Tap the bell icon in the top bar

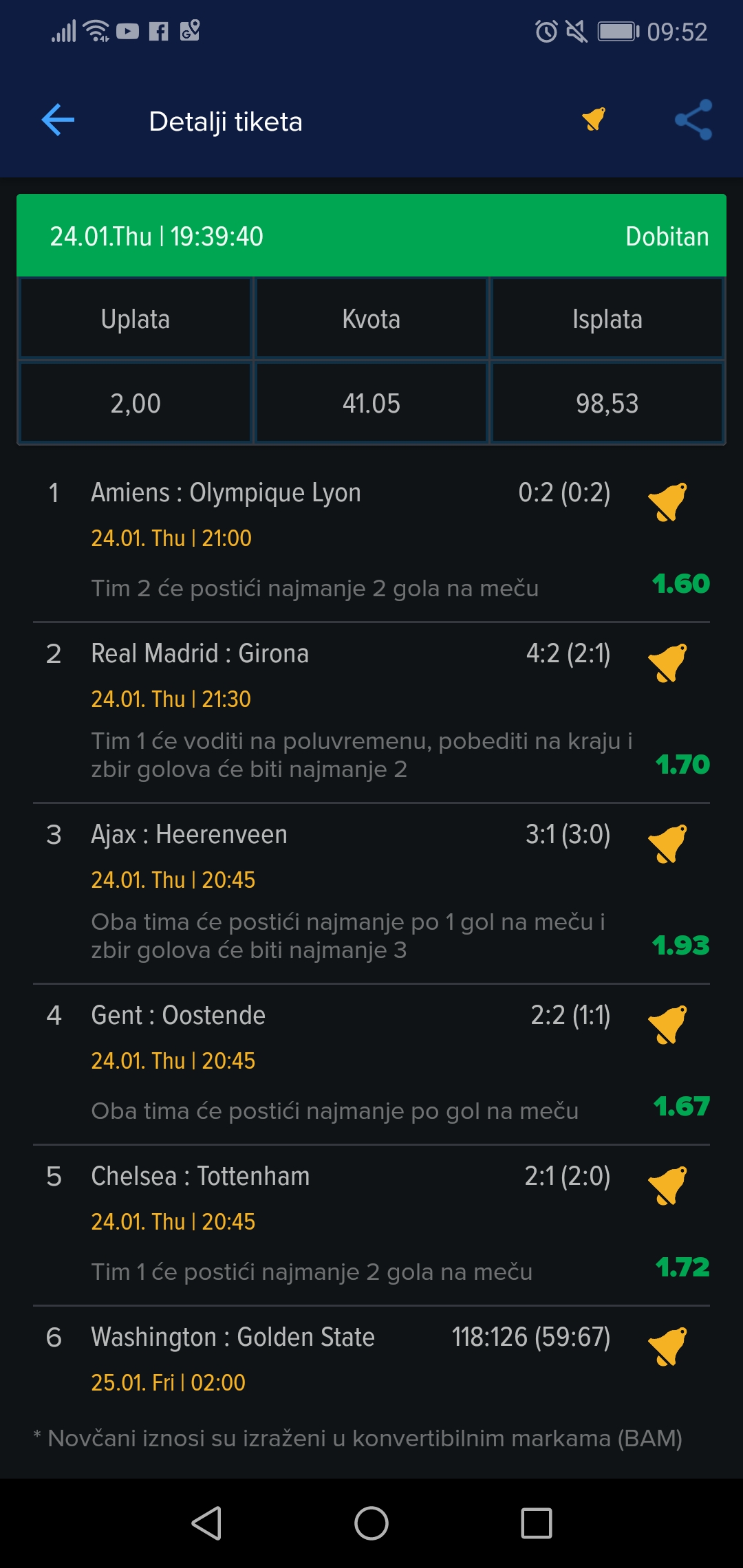(594, 119)
